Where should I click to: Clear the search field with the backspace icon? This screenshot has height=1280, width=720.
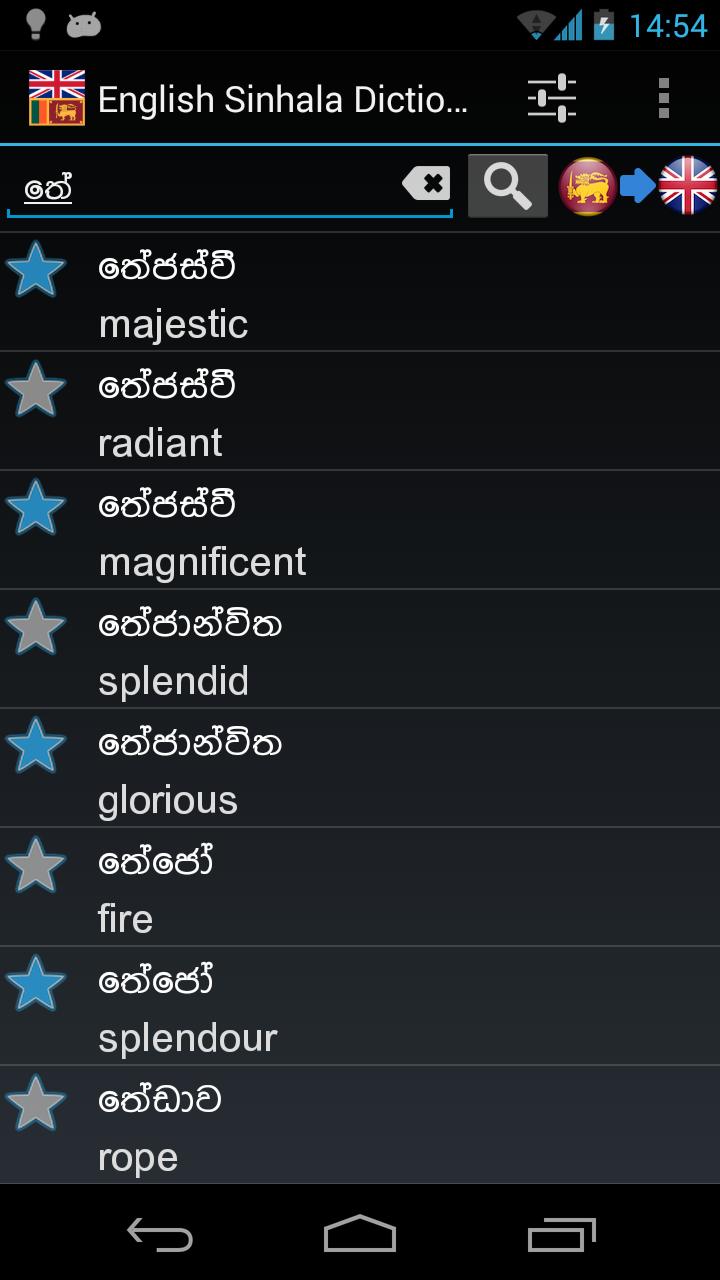(x=427, y=183)
